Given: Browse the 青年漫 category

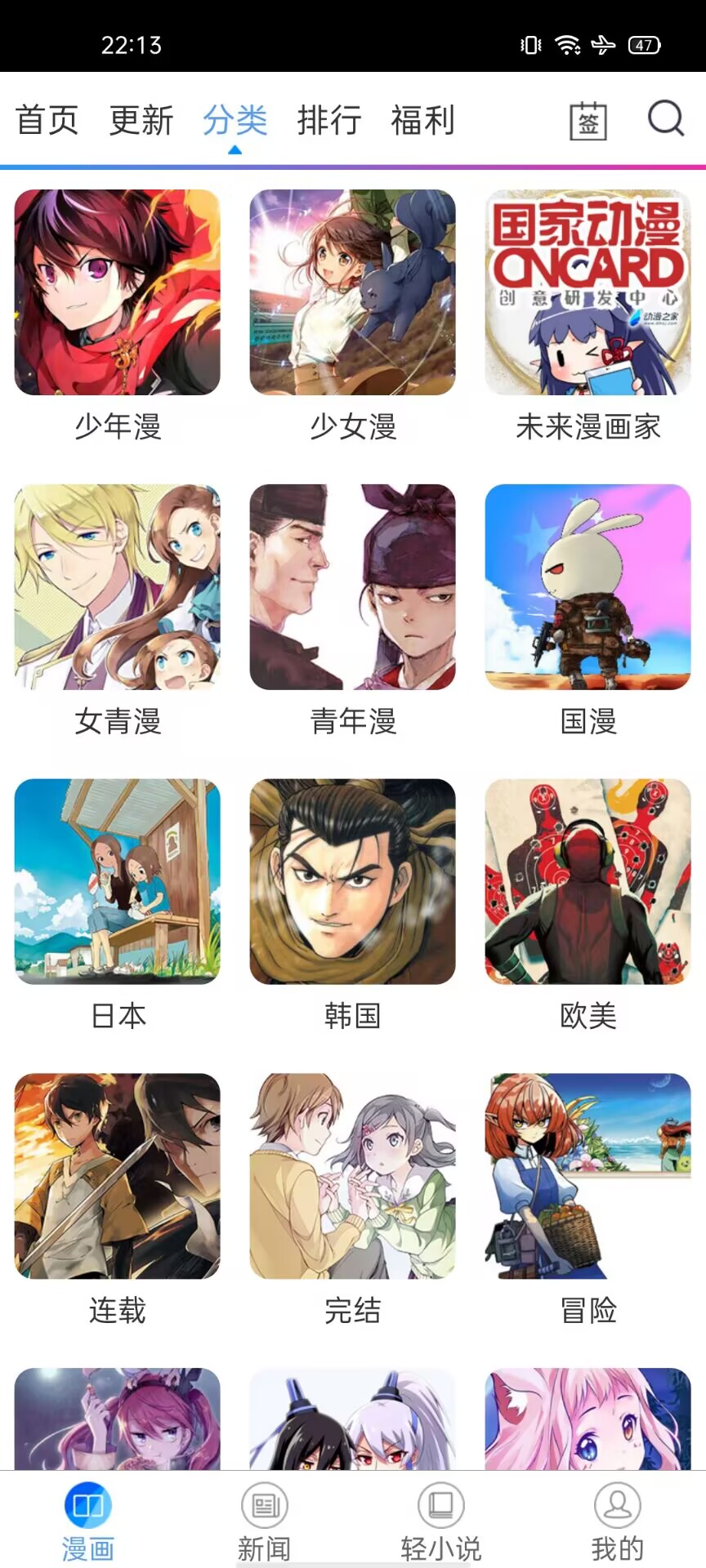Looking at the screenshot, I should click(x=352, y=587).
